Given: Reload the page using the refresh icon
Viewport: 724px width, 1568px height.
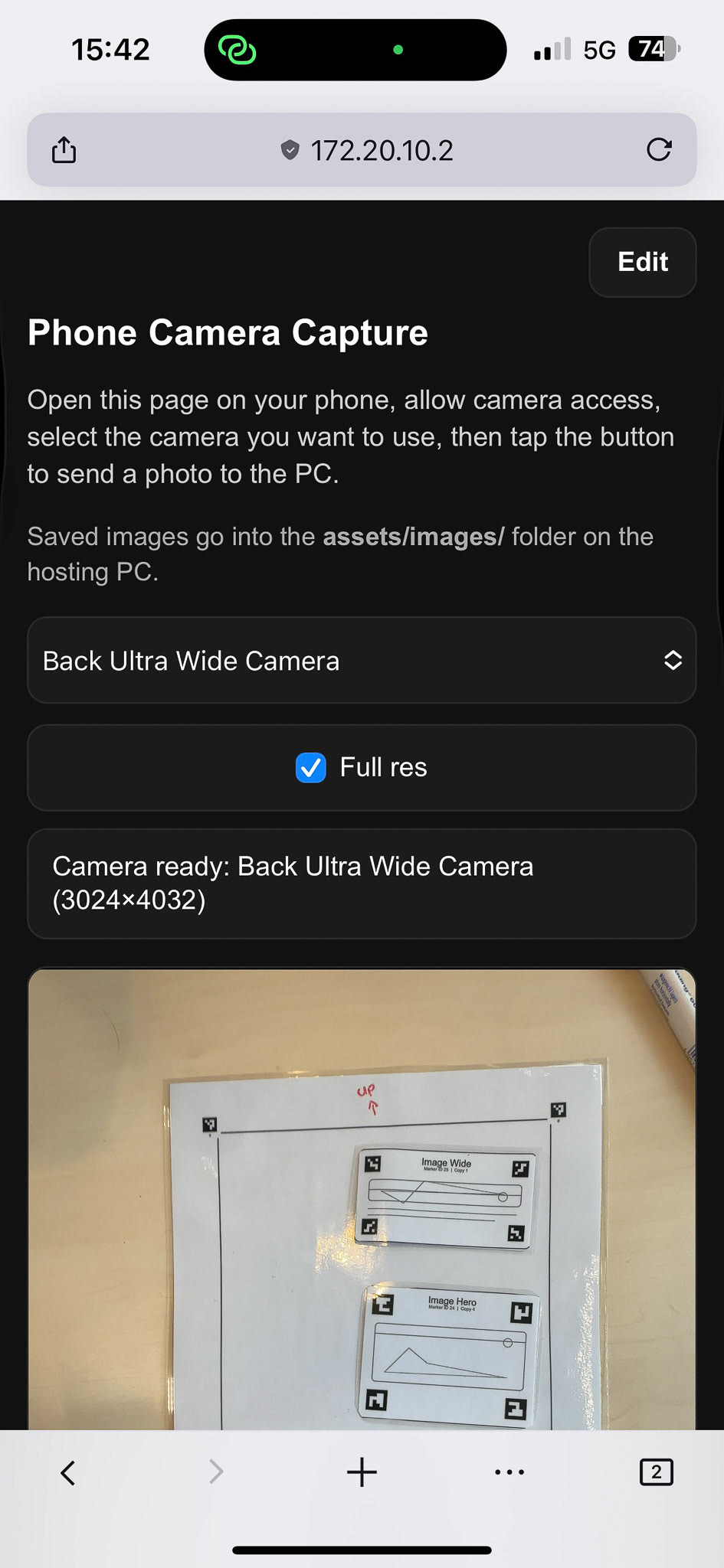Looking at the screenshot, I should 660,150.
